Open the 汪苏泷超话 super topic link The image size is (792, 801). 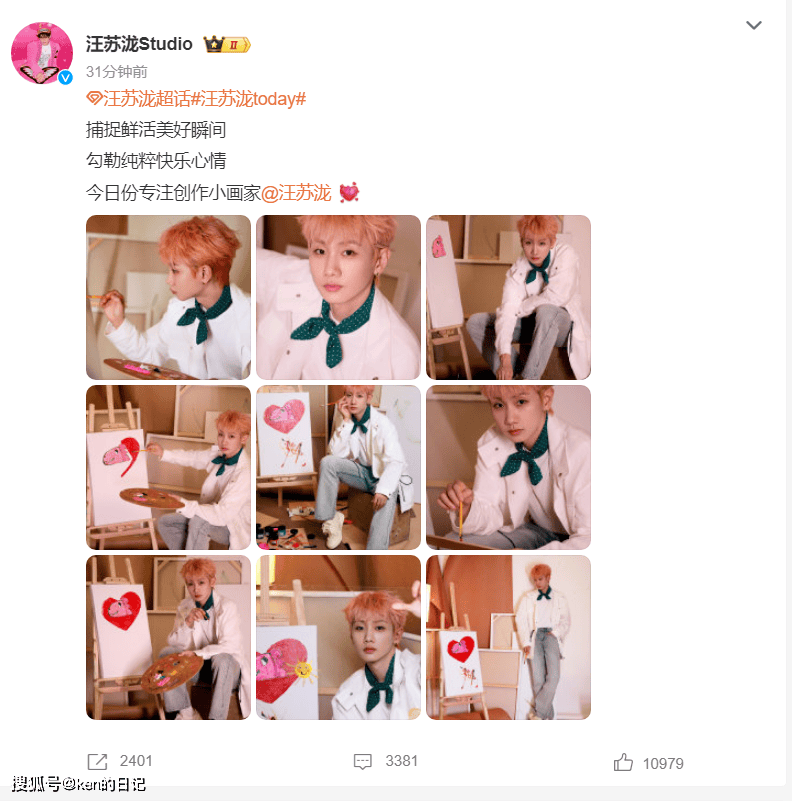pyautogui.click(x=144, y=98)
